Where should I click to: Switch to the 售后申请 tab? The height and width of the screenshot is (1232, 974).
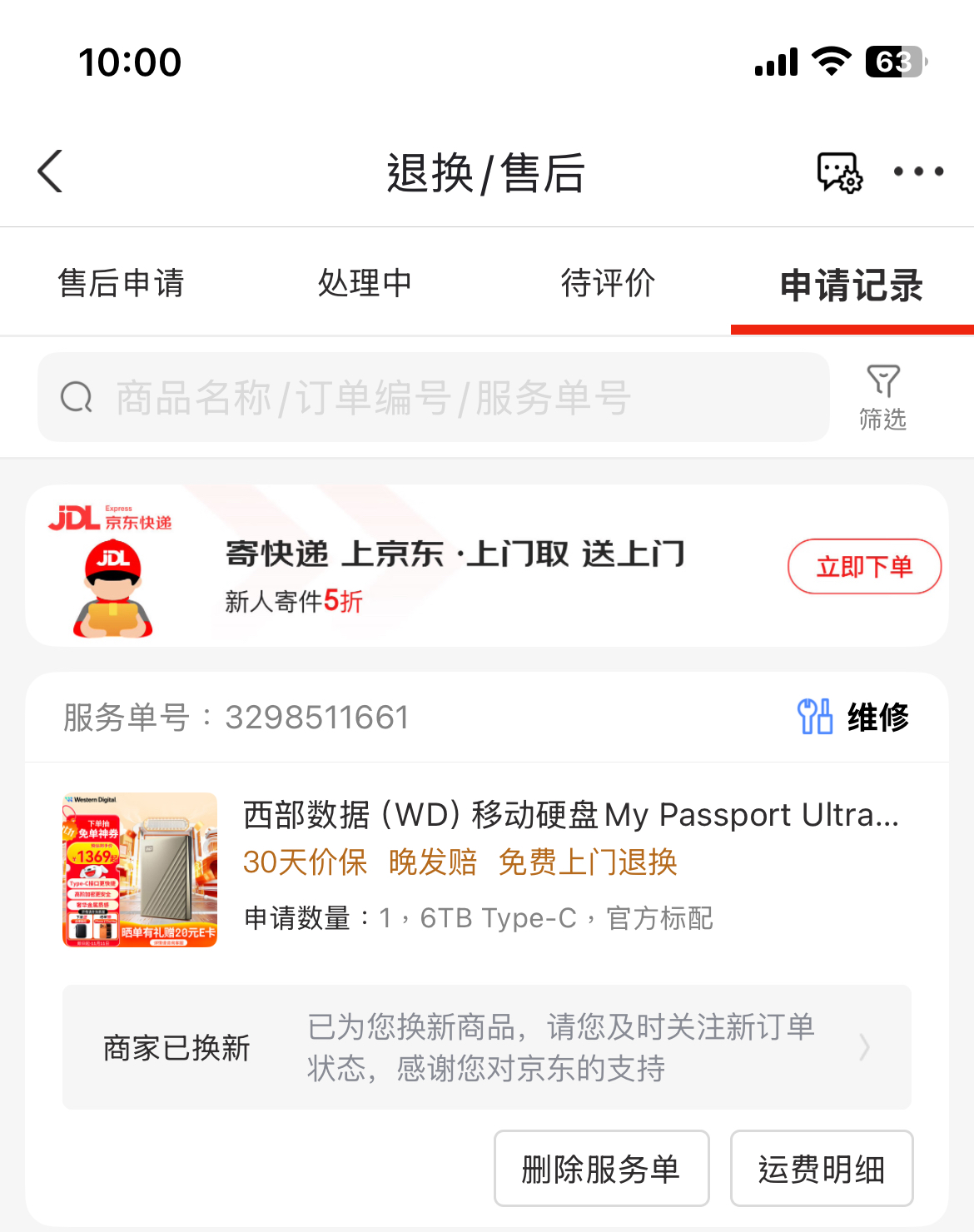click(122, 283)
